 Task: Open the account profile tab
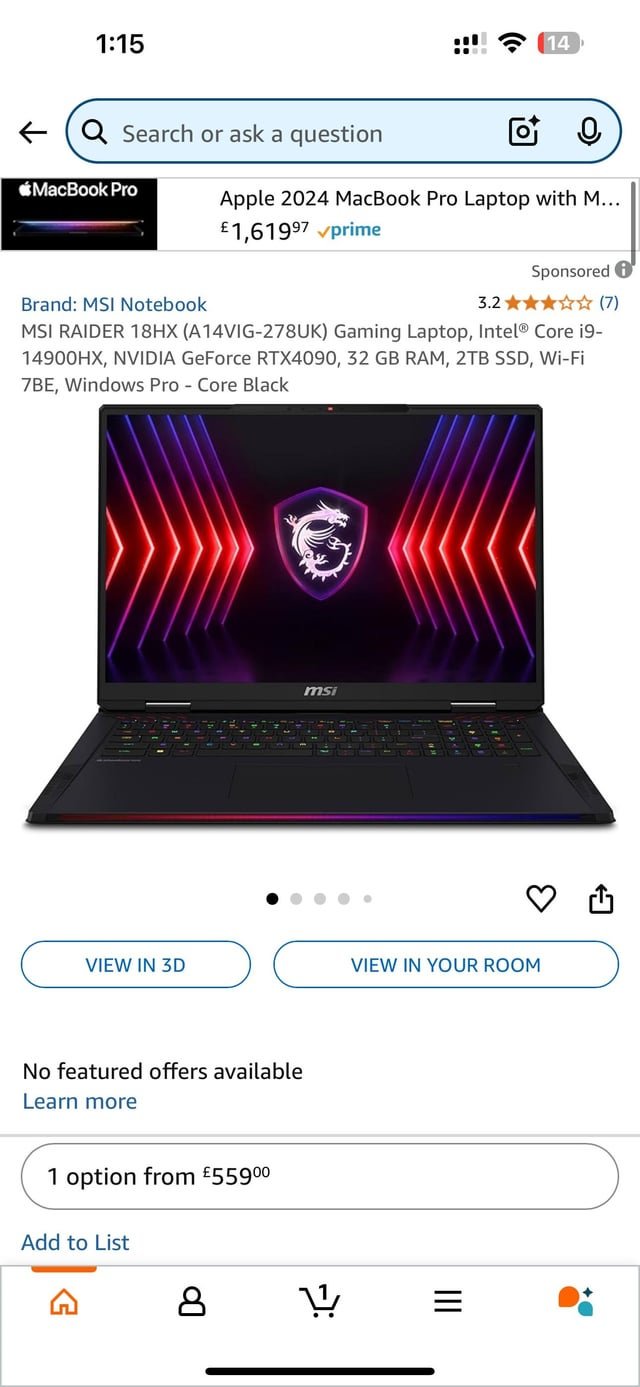[191, 1300]
